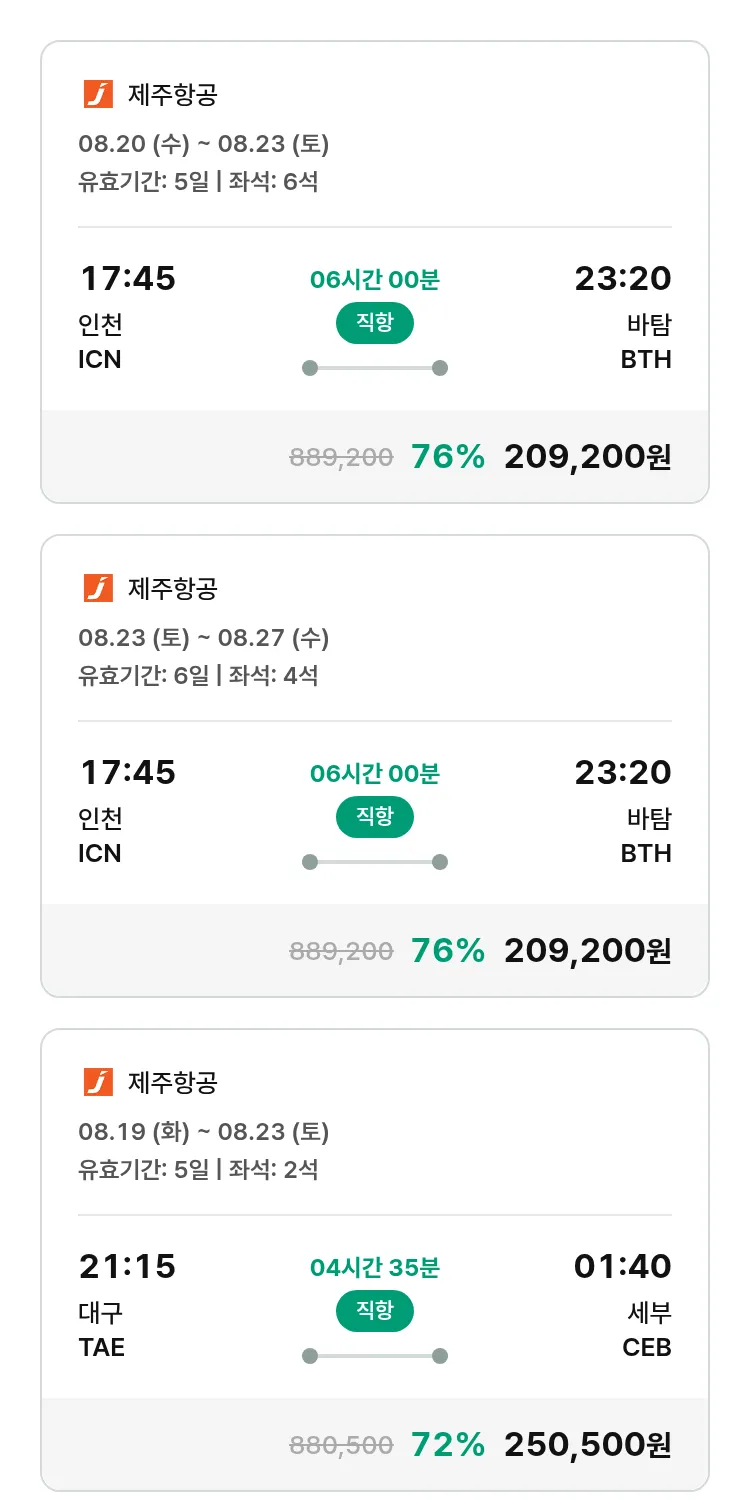The image size is (750, 1510).
Task: Click the departure dot on the first flight timeline
Action: pyautogui.click(x=308, y=367)
